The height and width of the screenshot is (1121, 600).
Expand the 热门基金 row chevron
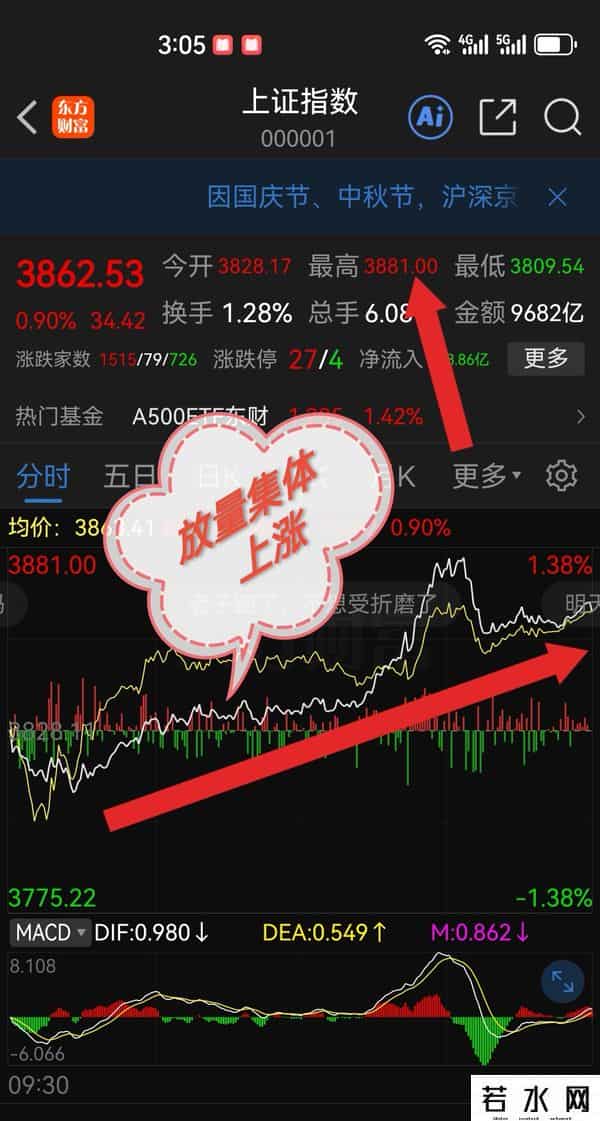pos(581,416)
